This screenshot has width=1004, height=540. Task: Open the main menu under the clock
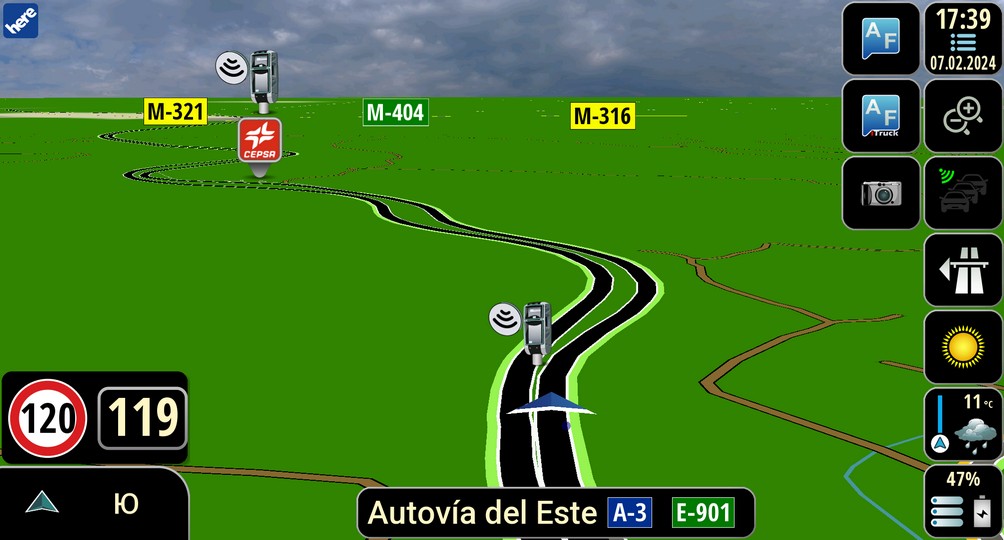tap(963, 39)
